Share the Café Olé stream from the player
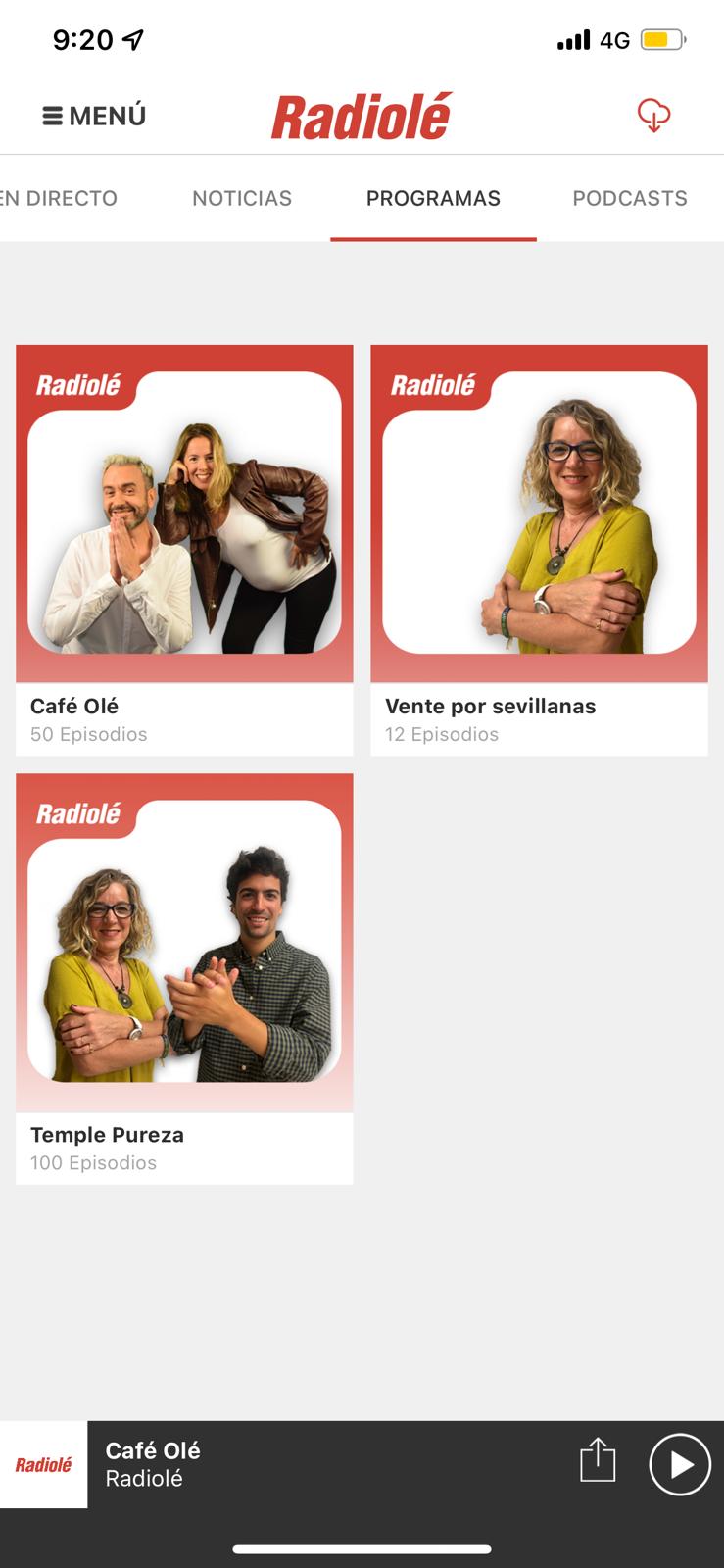 (598, 1461)
